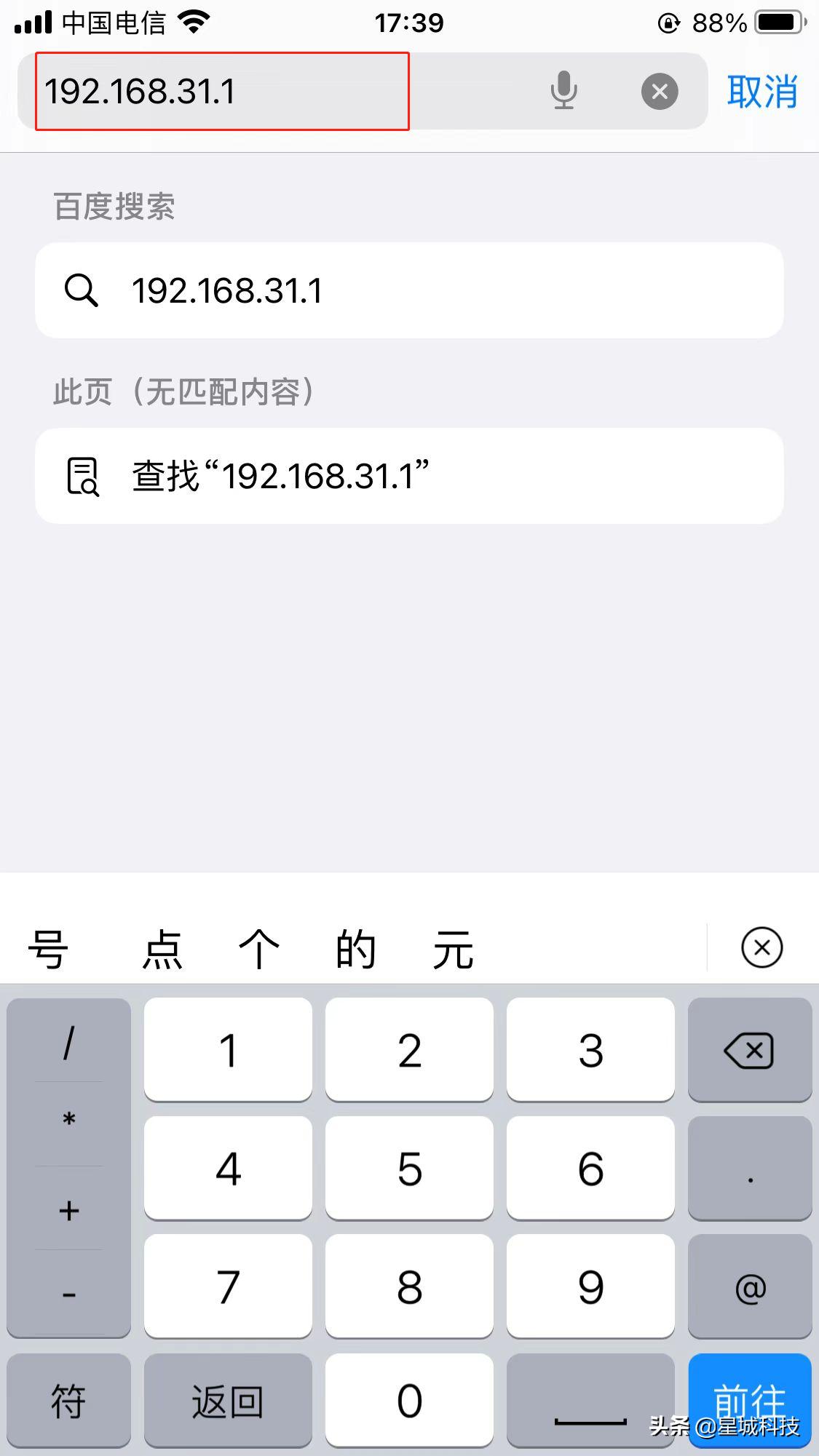The height and width of the screenshot is (1456, 819).
Task: Tap 返回 to return to previous keyboard
Action: point(227,1400)
